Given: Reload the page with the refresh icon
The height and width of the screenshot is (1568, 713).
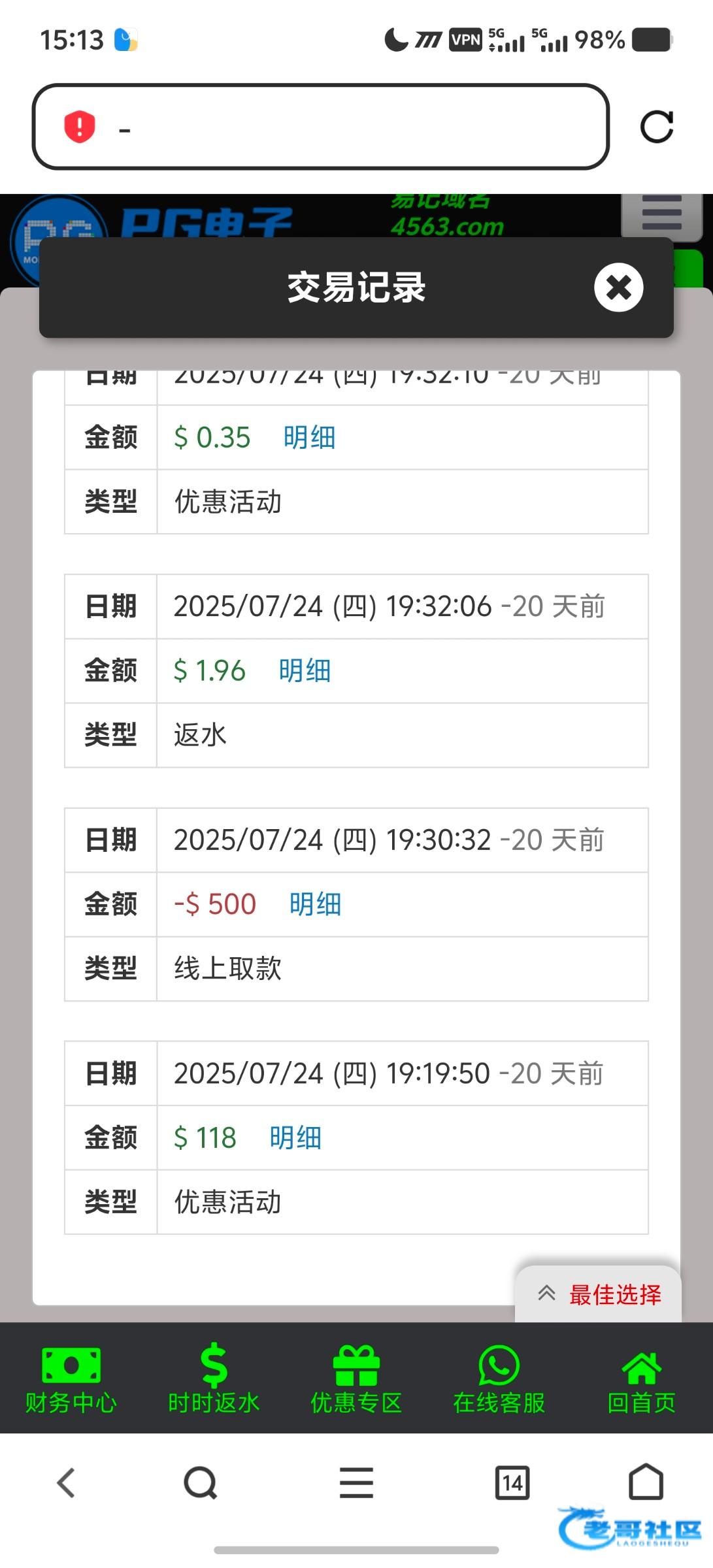Looking at the screenshot, I should coord(657,127).
